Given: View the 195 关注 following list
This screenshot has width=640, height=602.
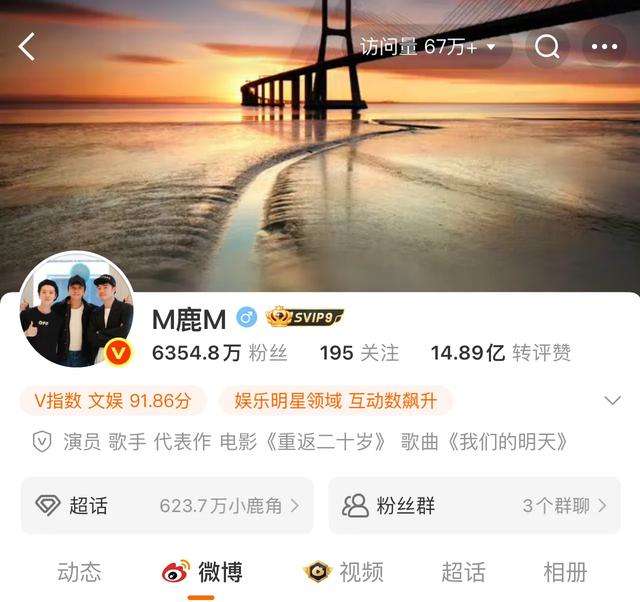Looking at the screenshot, I should (x=358, y=353).
